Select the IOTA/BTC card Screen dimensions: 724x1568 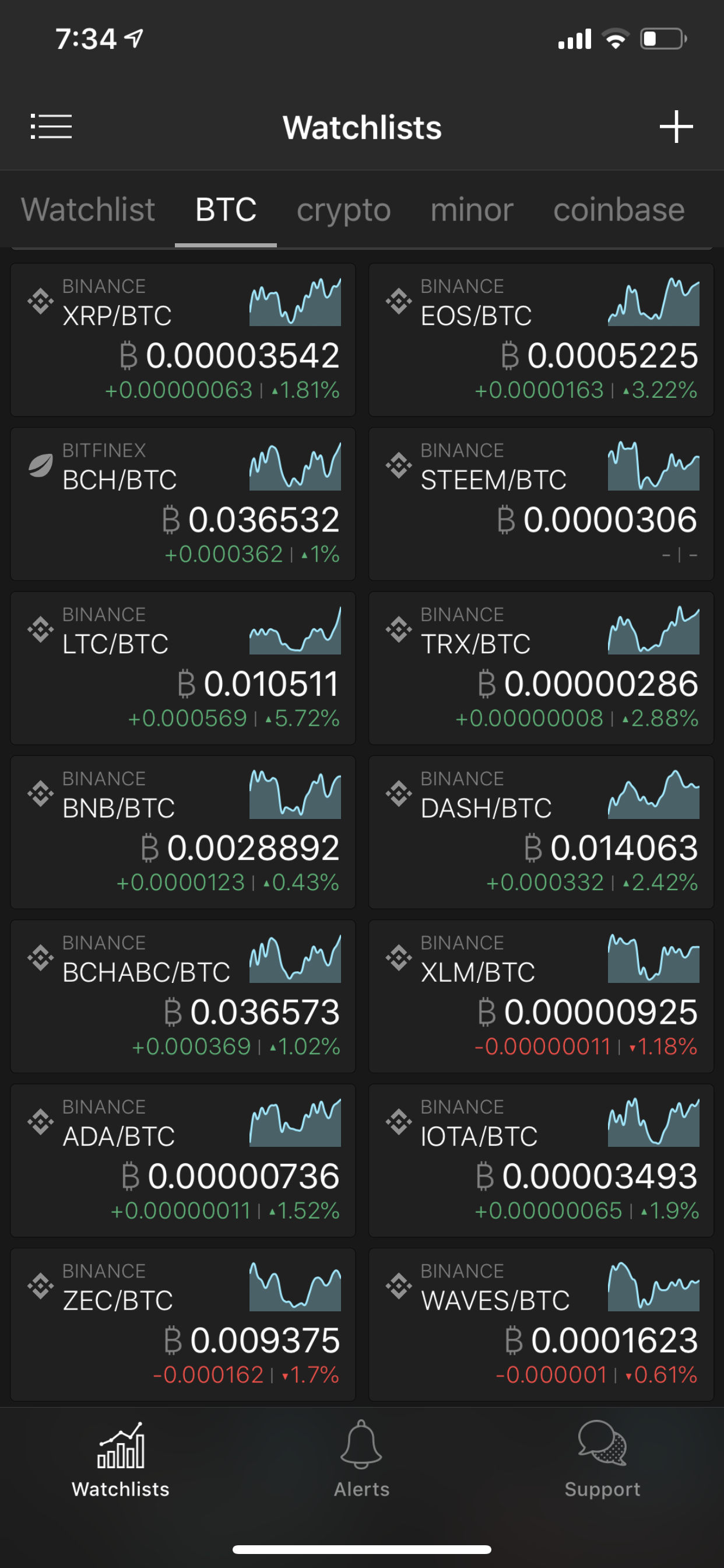(541, 1160)
